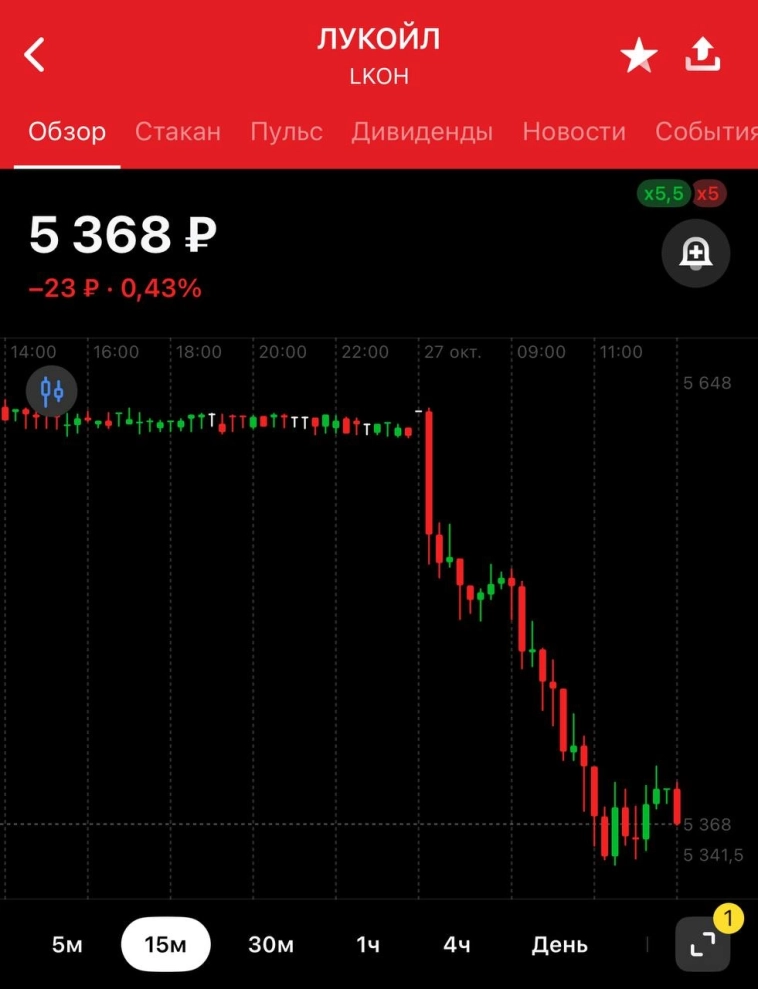Expand the chart to fullscreen

pos(702,945)
